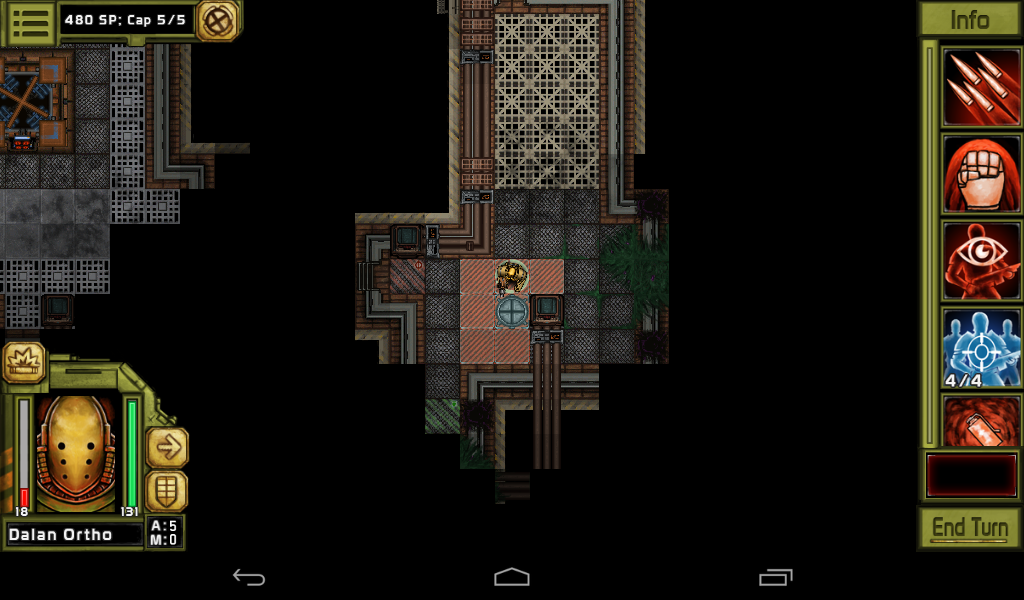Tap the arrow next-unit button
This screenshot has height=600, width=1024.
[x=167, y=447]
